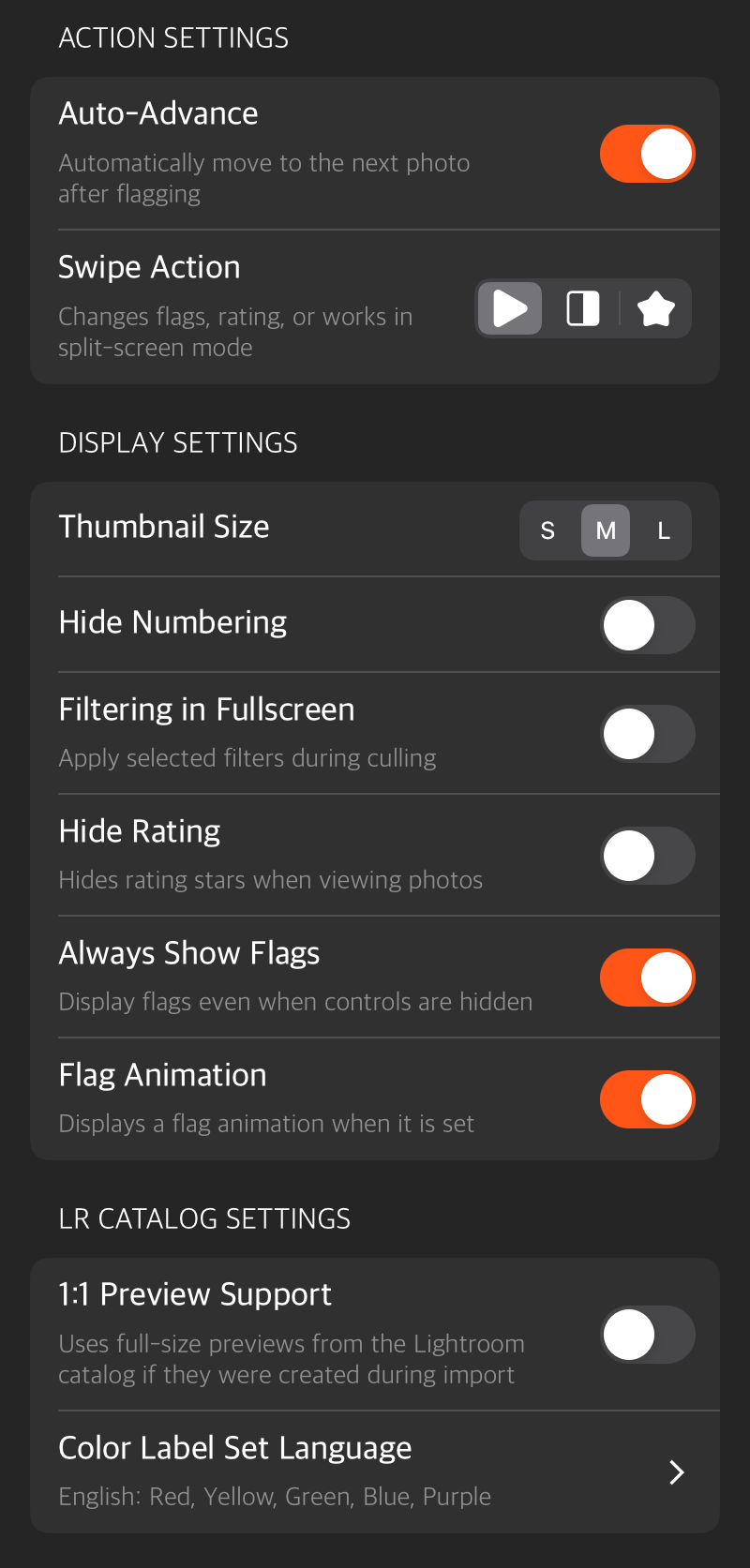Choose split-screen swipe action mode
The height and width of the screenshot is (1568, 750).
pos(583,308)
